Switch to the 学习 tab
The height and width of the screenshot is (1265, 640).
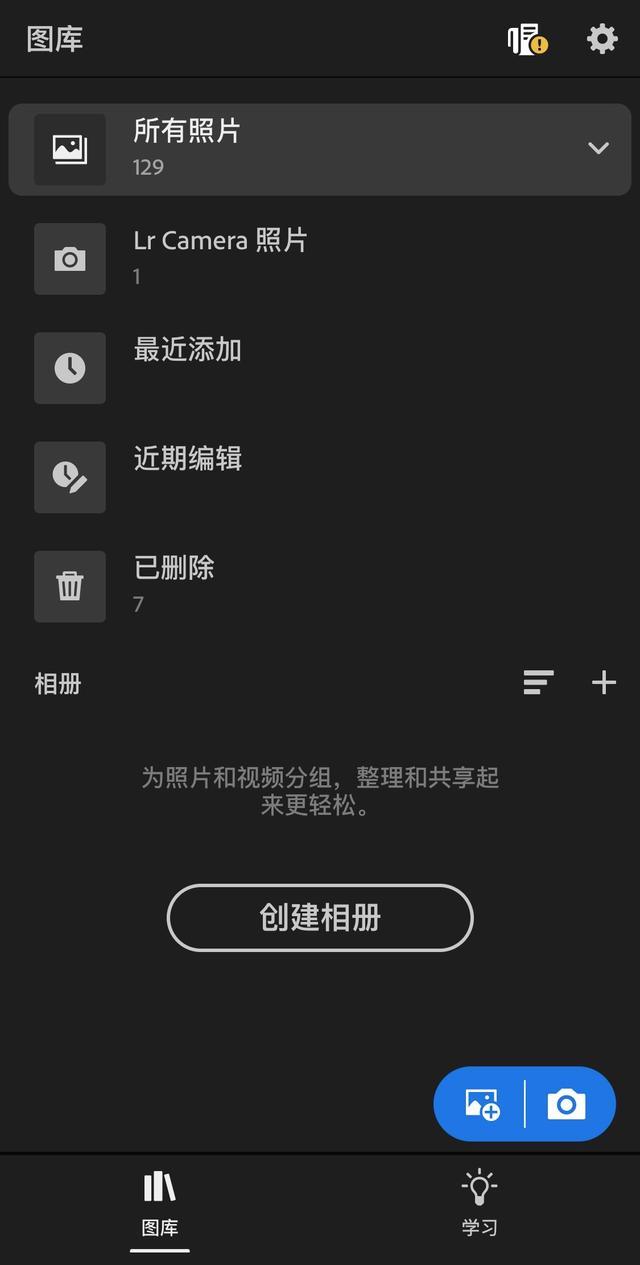coord(480,1204)
